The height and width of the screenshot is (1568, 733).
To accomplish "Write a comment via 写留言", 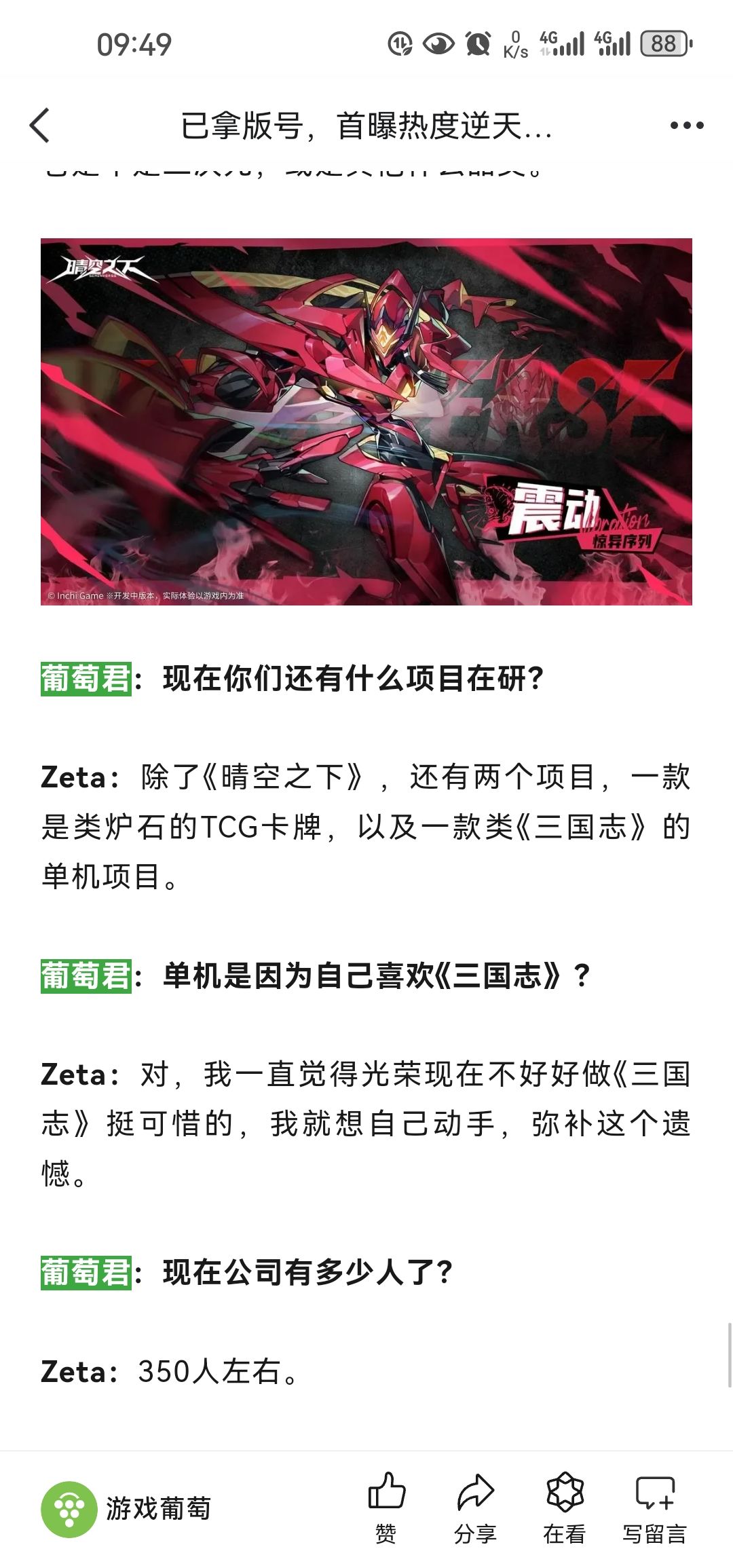I will tap(655, 1508).
